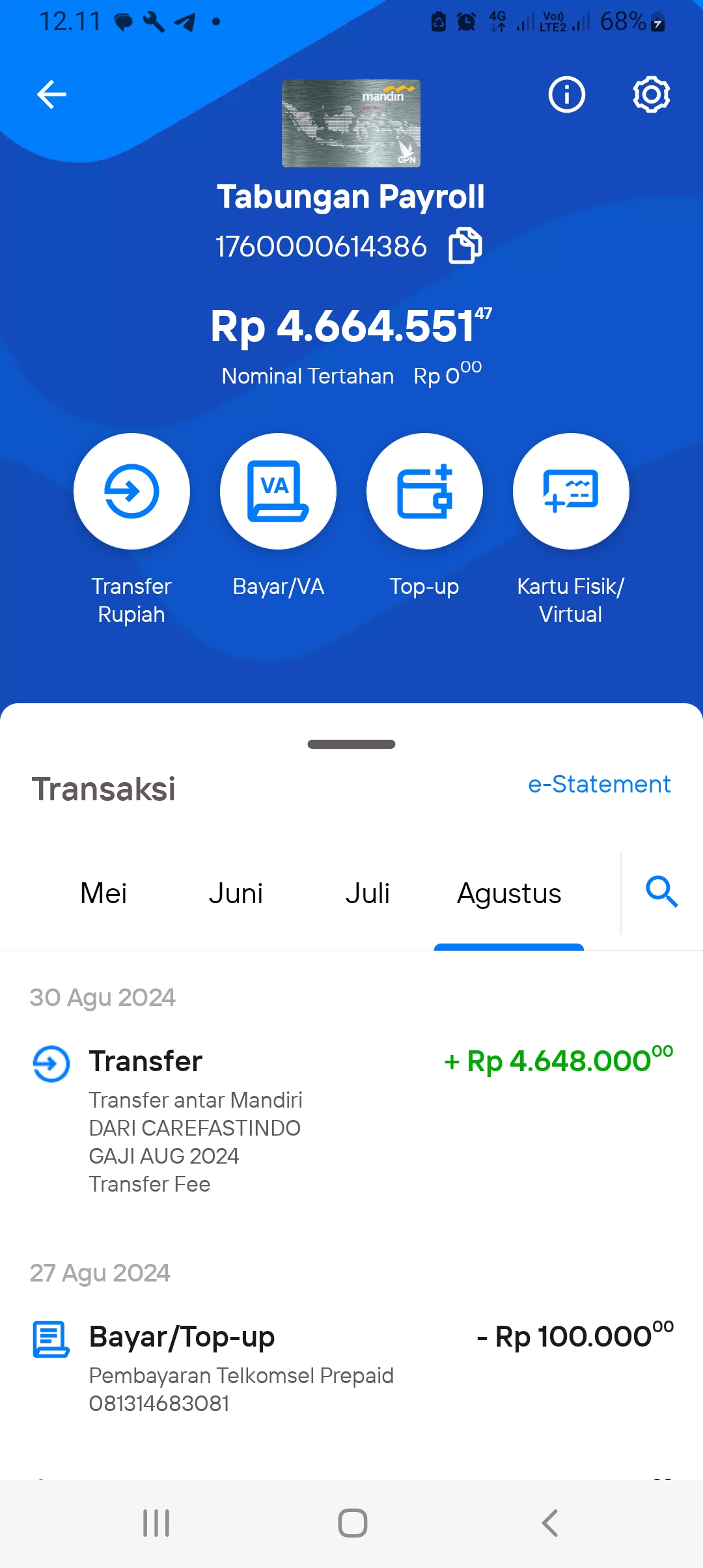703x1568 pixels.
Task: Select the Juli month tab
Action: click(367, 893)
